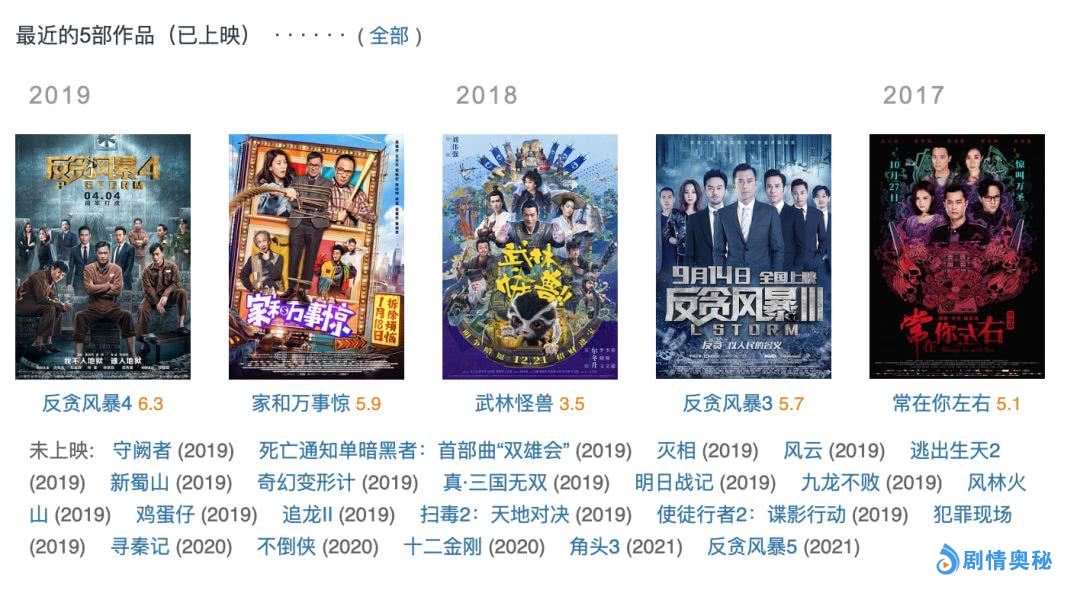Image resolution: width=1080 pixels, height=590 pixels.
Task: Open unreleased film 十二金刚
Action: 441,547
